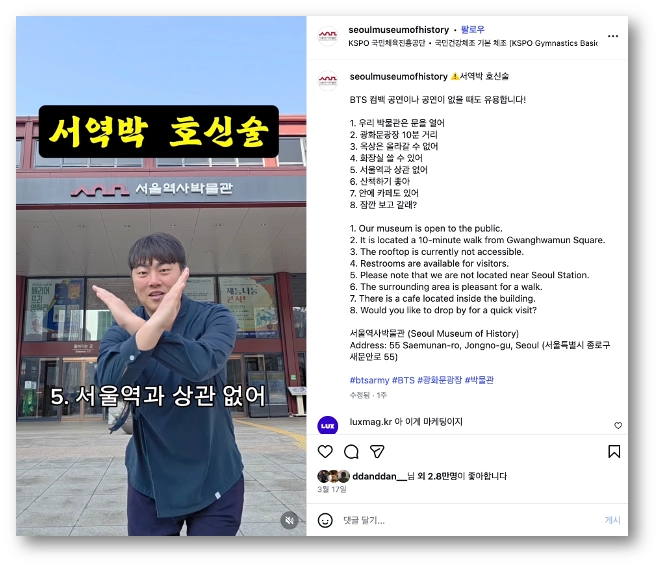
Task: Open the post's three-dot options menu
Action: click(x=613, y=36)
